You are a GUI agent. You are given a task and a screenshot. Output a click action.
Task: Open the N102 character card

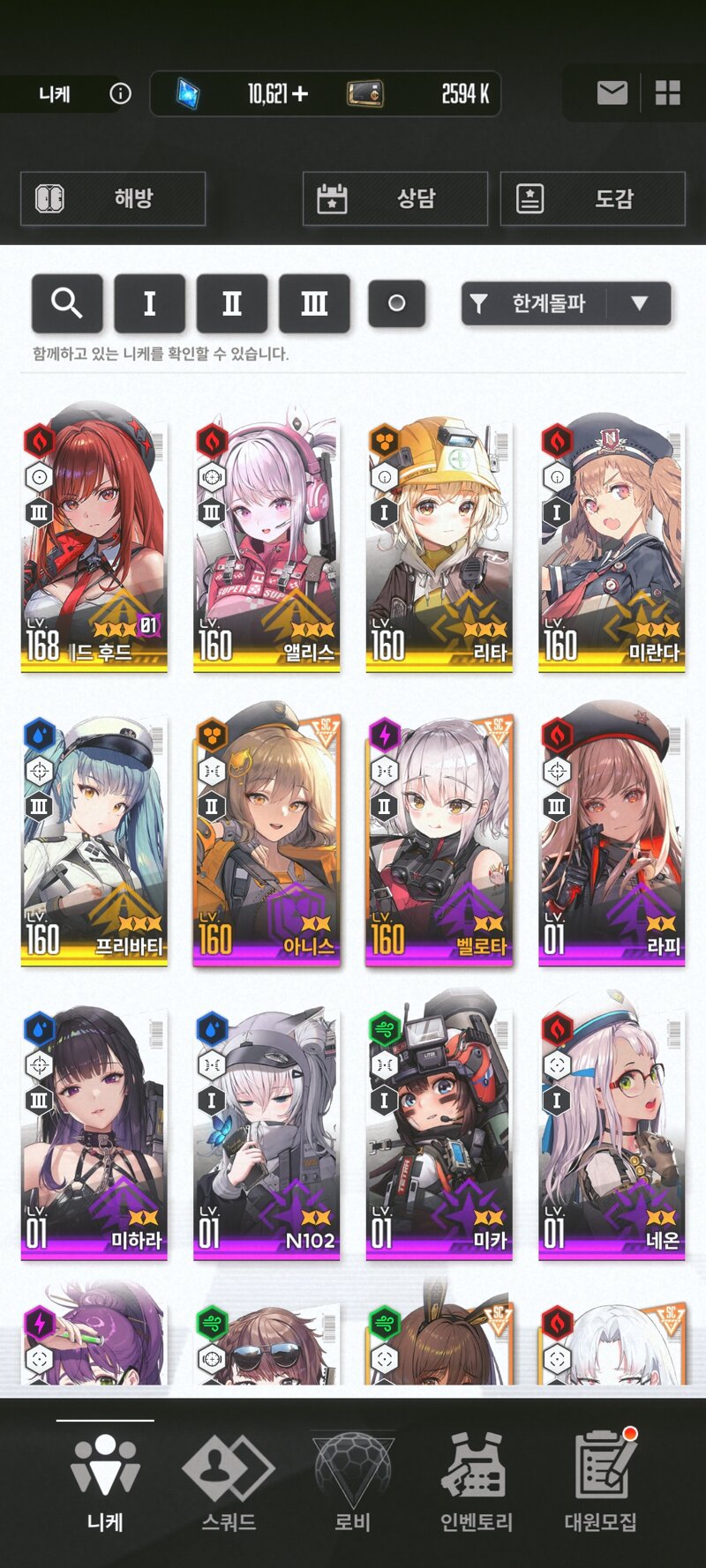[267, 1129]
